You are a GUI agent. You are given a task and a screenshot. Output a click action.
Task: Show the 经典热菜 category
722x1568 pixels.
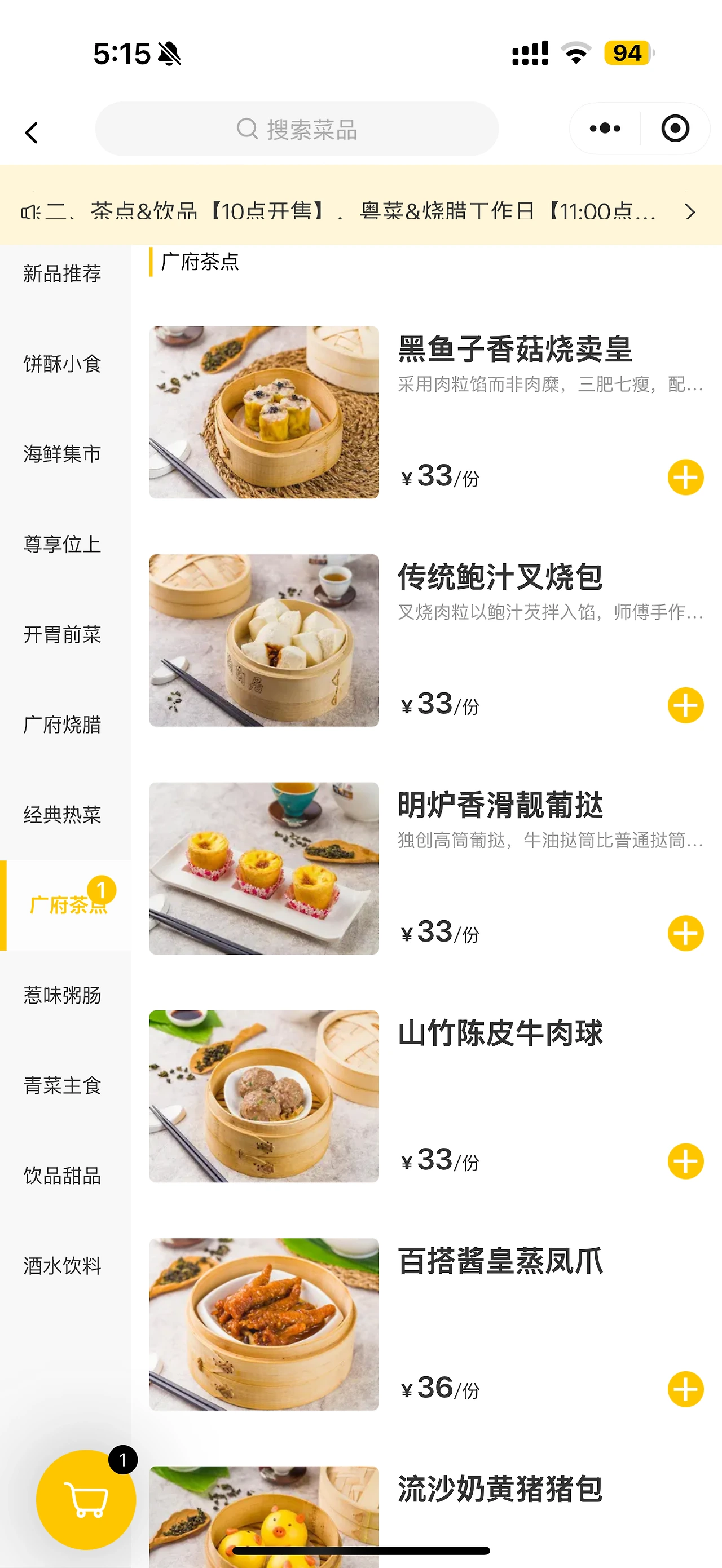[62, 815]
